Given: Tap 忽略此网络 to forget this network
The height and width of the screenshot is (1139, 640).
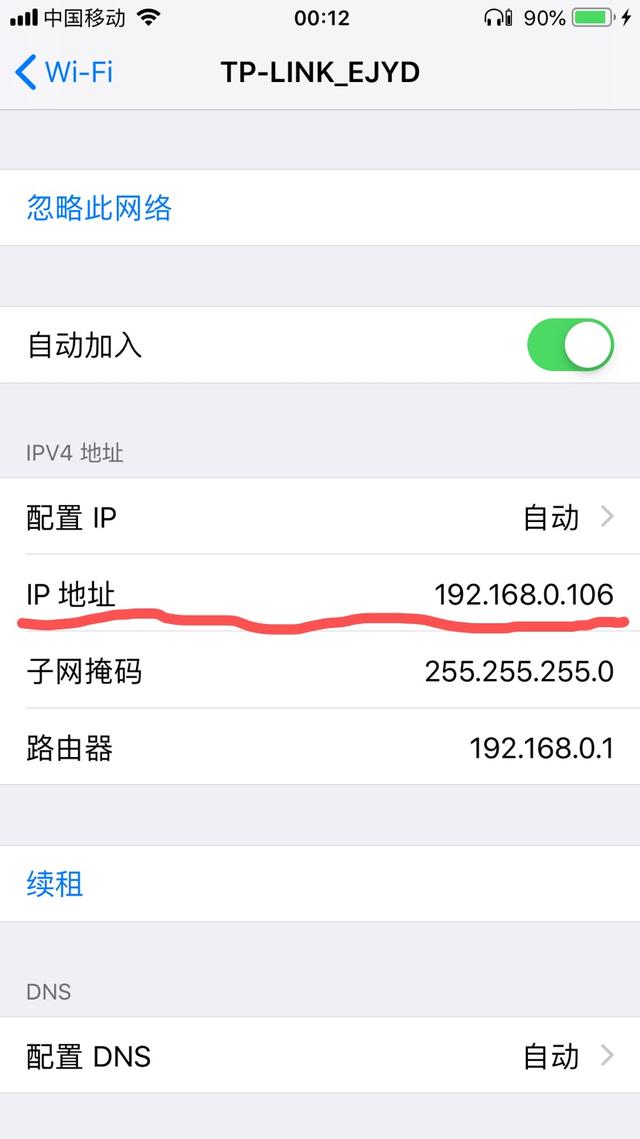Looking at the screenshot, I should click(x=100, y=208).
